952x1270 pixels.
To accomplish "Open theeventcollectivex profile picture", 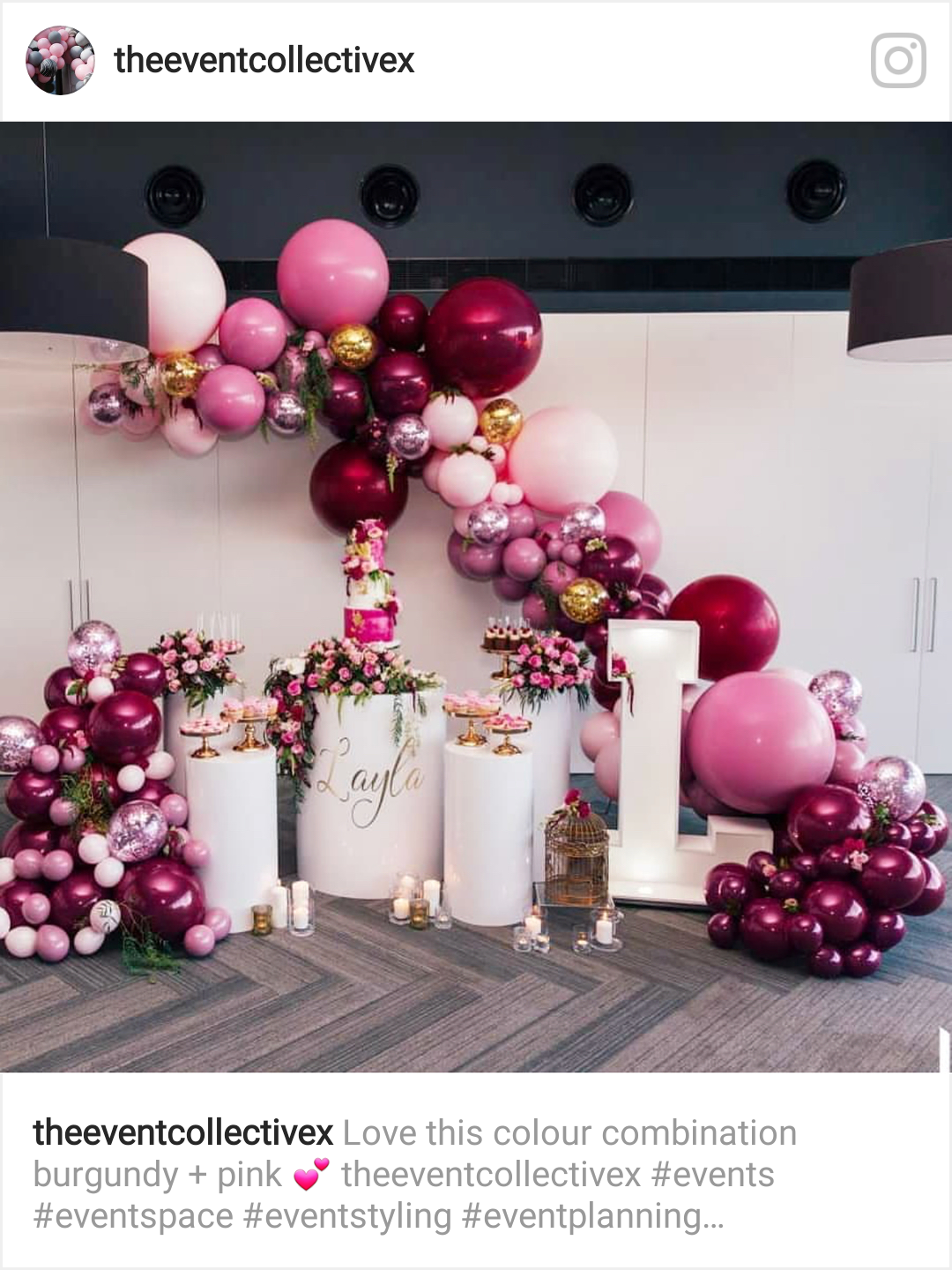I will coord(60,60).
